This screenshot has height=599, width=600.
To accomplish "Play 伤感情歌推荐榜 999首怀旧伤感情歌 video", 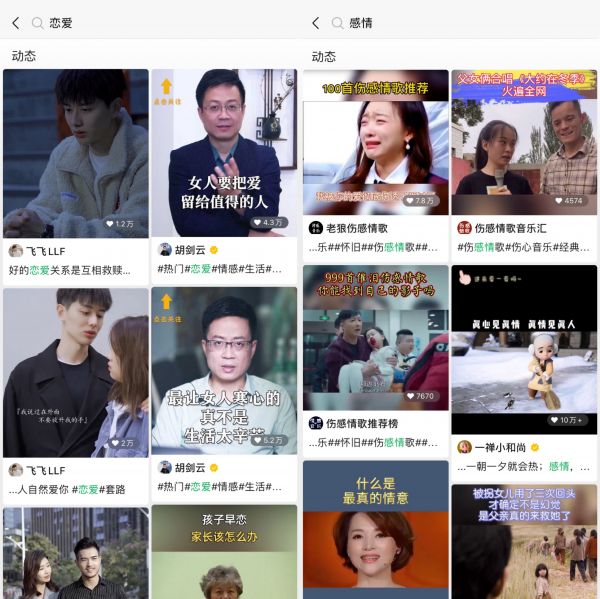I will (x=376, y=338).
